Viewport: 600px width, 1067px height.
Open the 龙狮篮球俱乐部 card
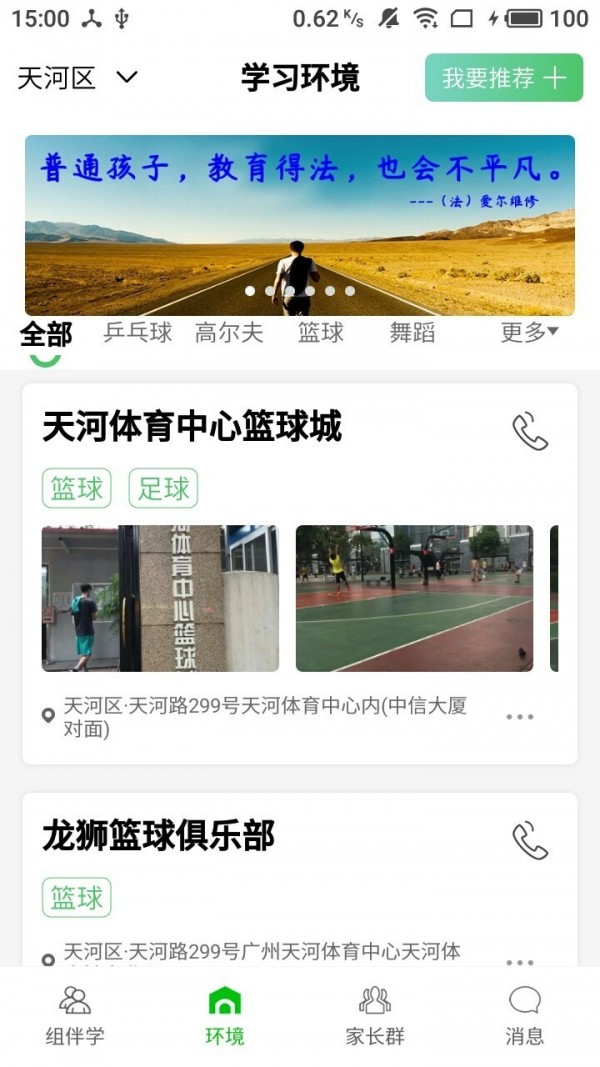[x=158, y=836]
